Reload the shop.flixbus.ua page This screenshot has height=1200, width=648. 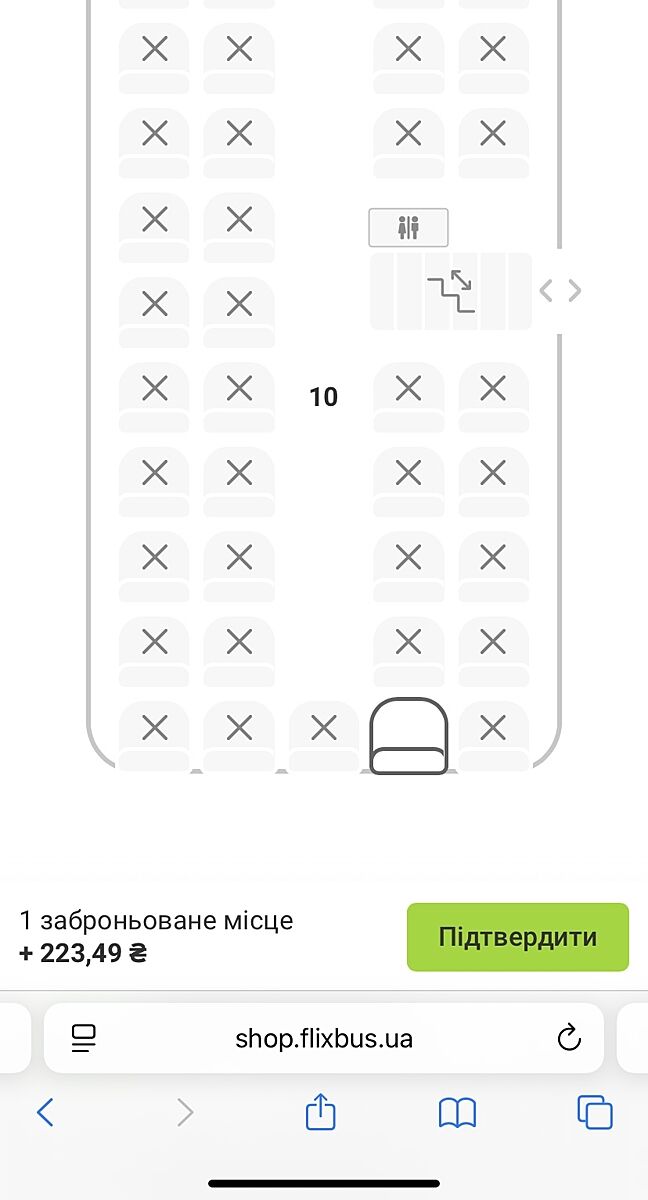click(568, 1038)
